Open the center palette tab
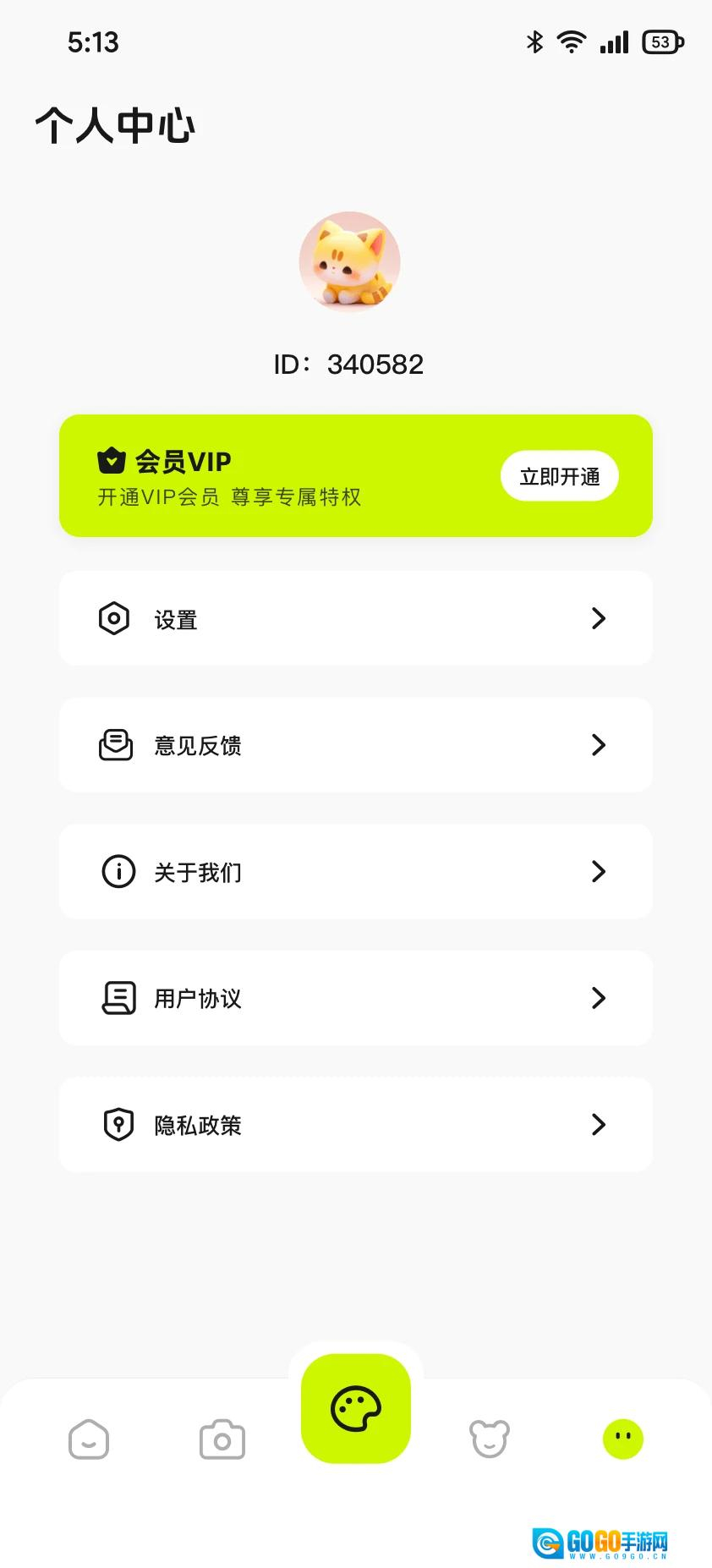Image resolution: width=712 pixels, height=1568 pixels. 356,1408
